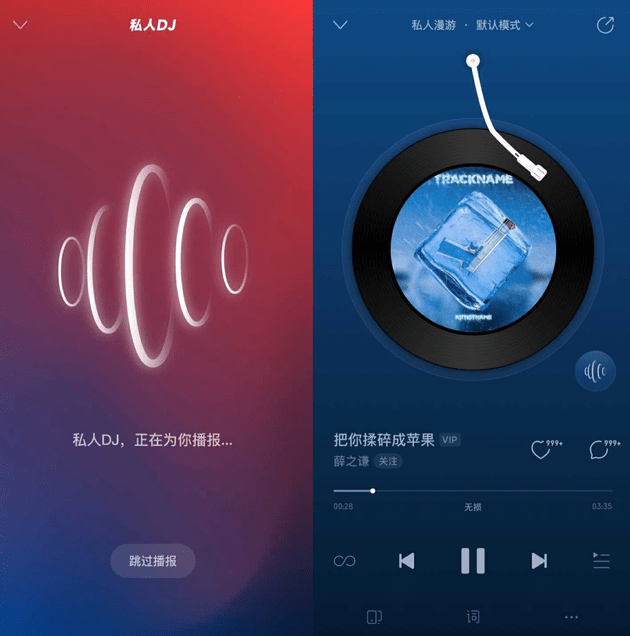Screen dimensions: 630x636
Task: Open the 无损 audio quality options
Action: 472,507
